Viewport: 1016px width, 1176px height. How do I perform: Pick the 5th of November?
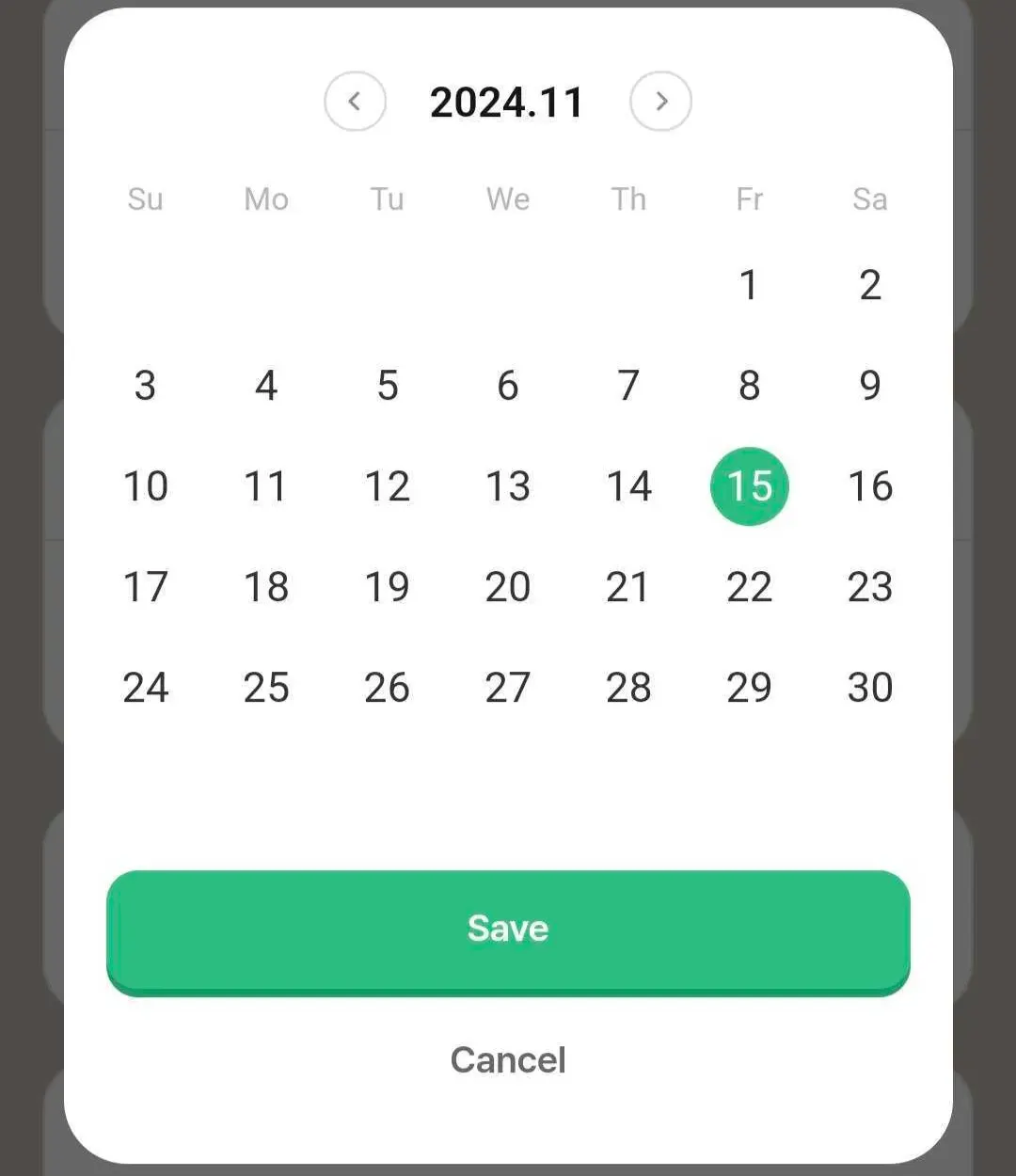pos(388,386)
